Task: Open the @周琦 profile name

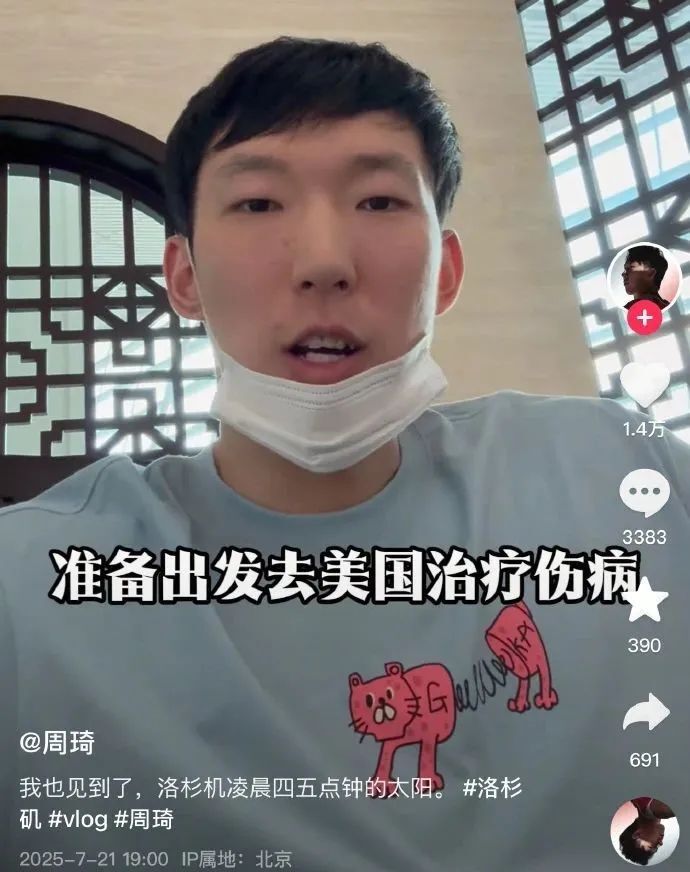Action: (x=57, y=743)
